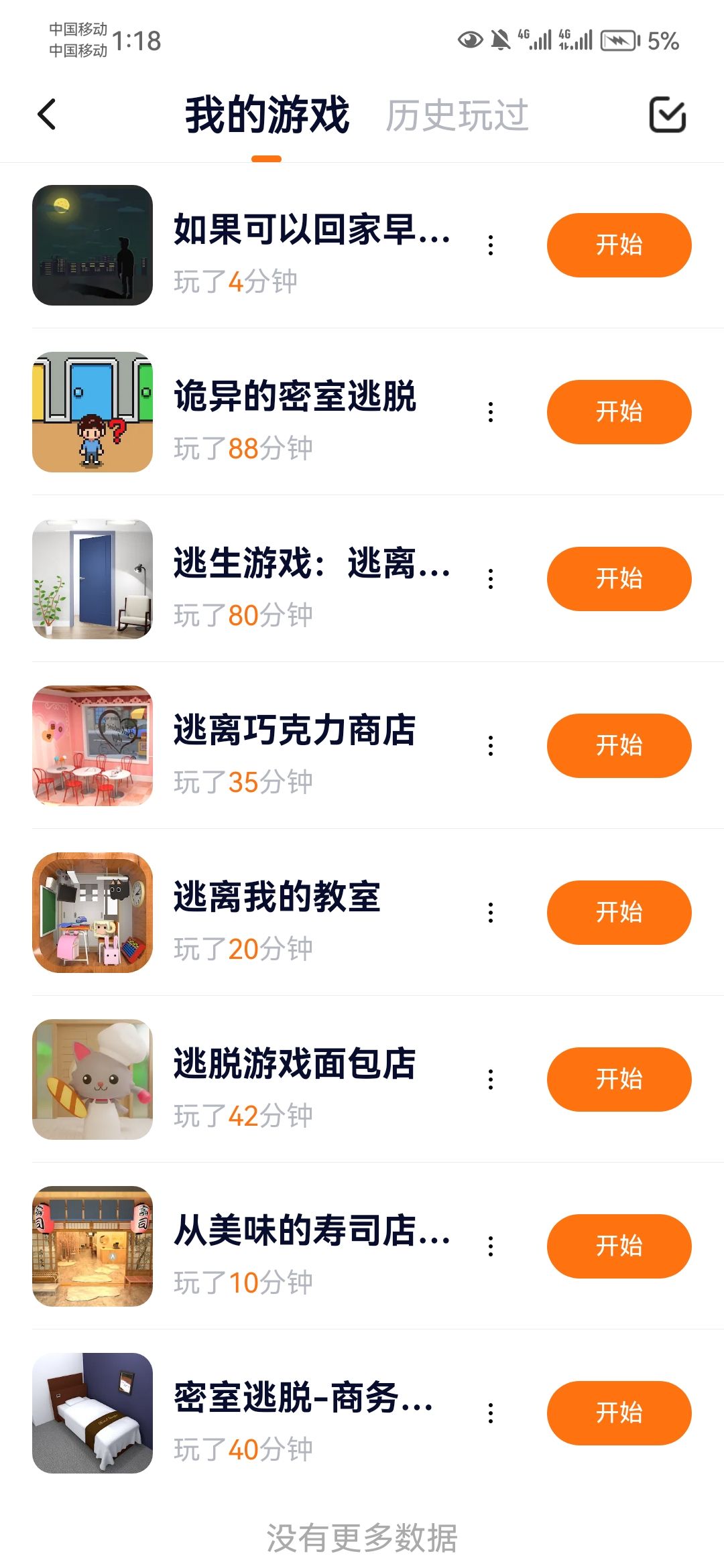Viewport: 724px width, 1568px height.
Task: Open more options for 逃生游戏：逃离…
Action: (x=491, y=579)
